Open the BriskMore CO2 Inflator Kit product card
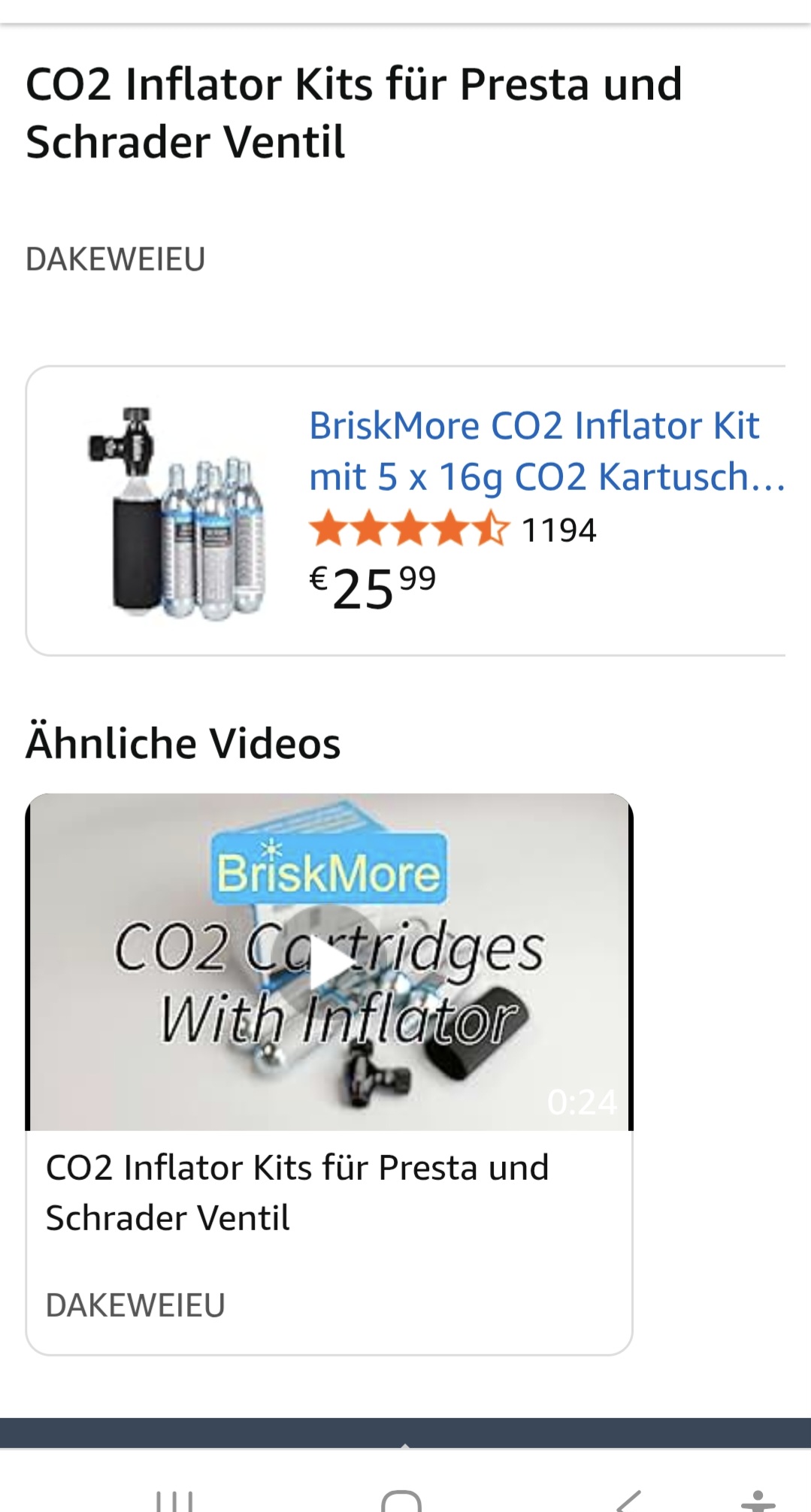This screenshot has height=1512, width=811. [x=406, y=511]
